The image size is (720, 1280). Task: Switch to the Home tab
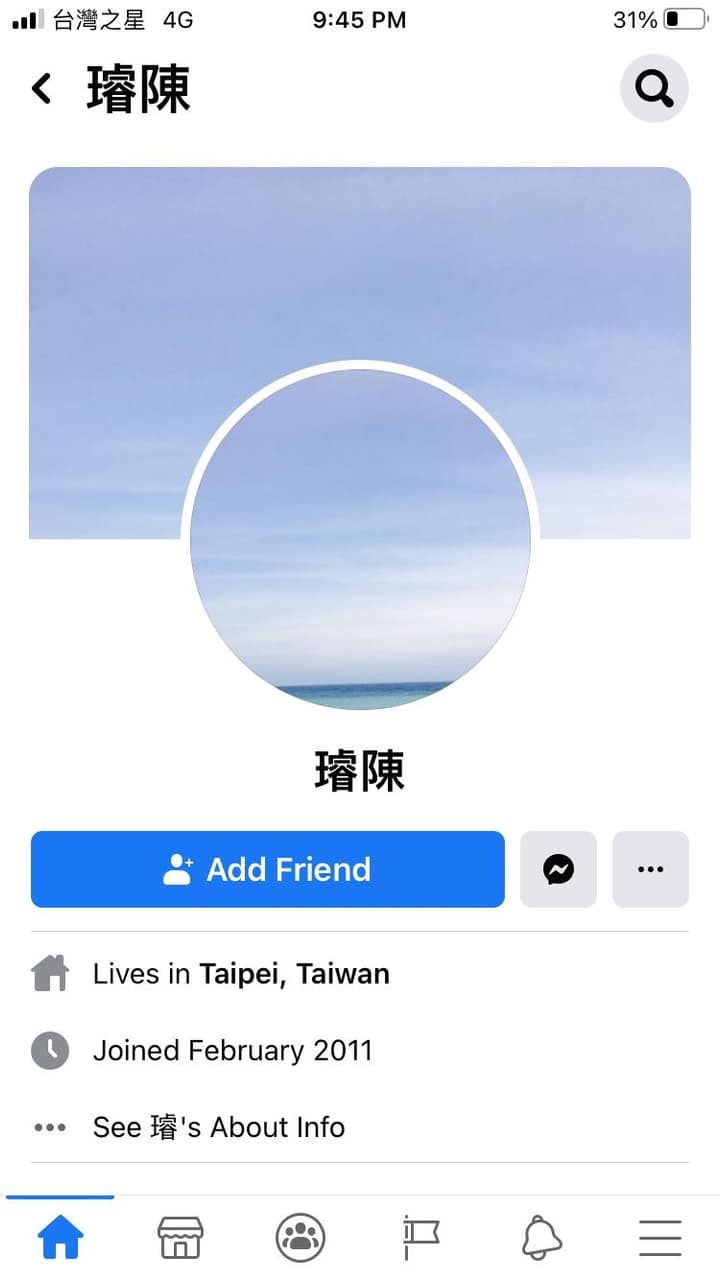point(60,1238)
